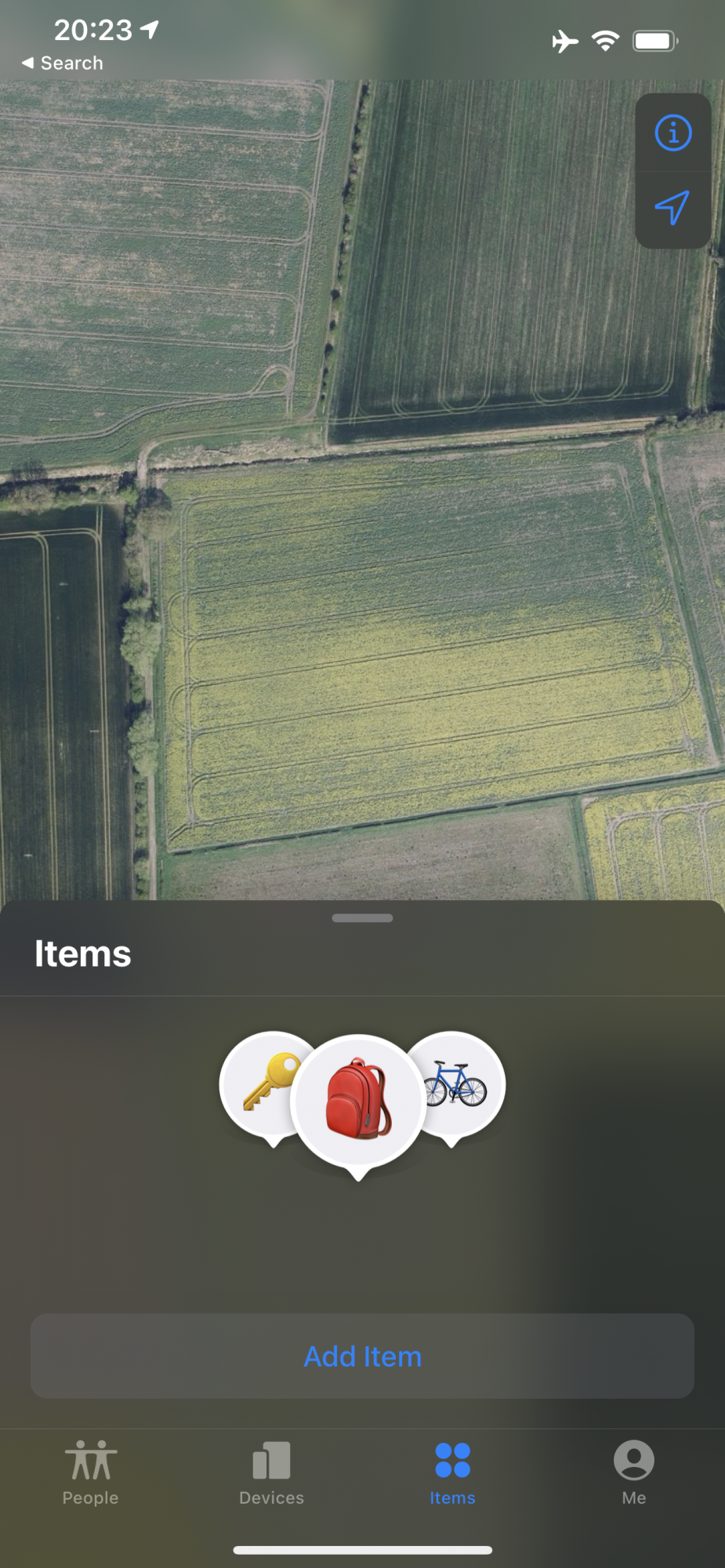Return to Search via back link
Image resolution: width=725 pixels, height=1568 pixels.
click(63, 63)
